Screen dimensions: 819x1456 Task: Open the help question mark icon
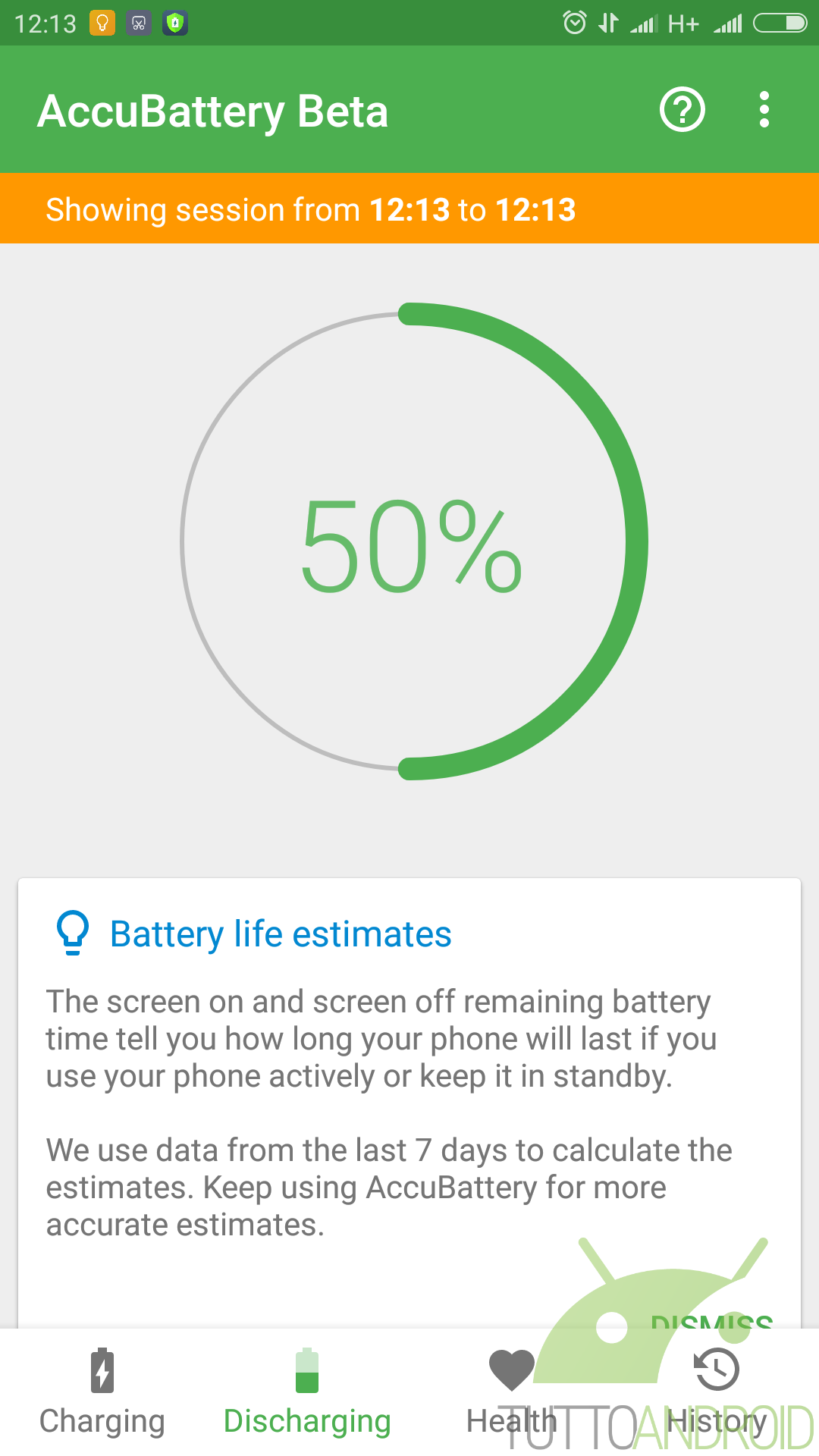pos(682,110)
